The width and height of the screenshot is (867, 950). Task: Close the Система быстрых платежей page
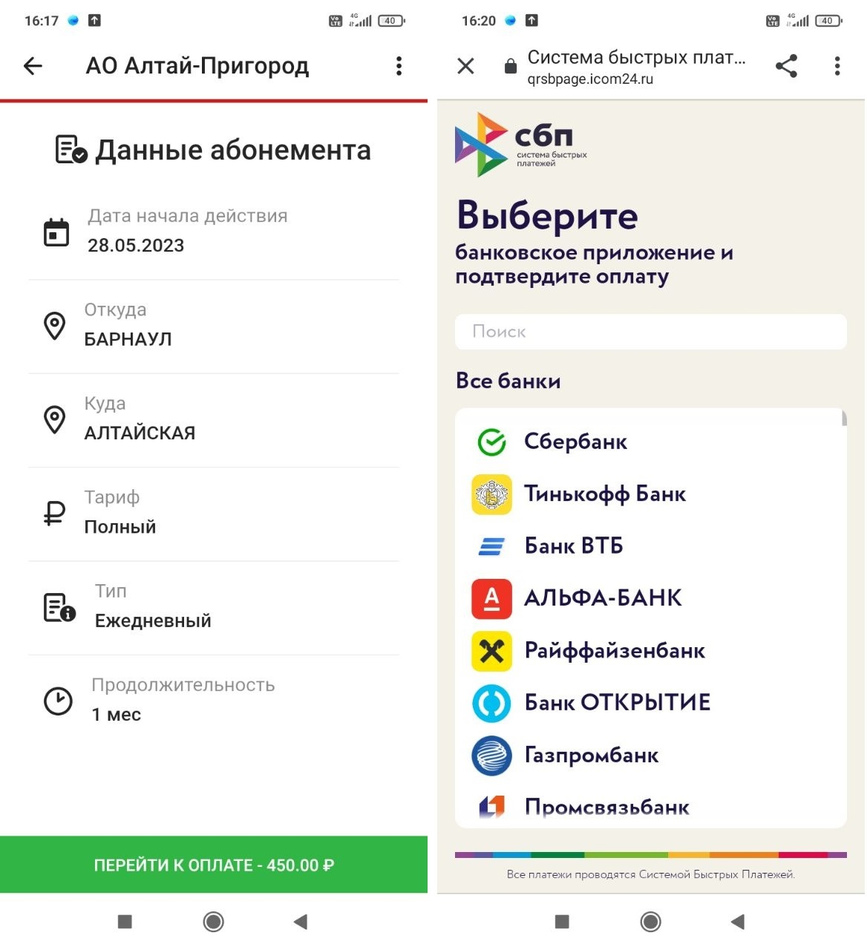click(x=466, y=66)
